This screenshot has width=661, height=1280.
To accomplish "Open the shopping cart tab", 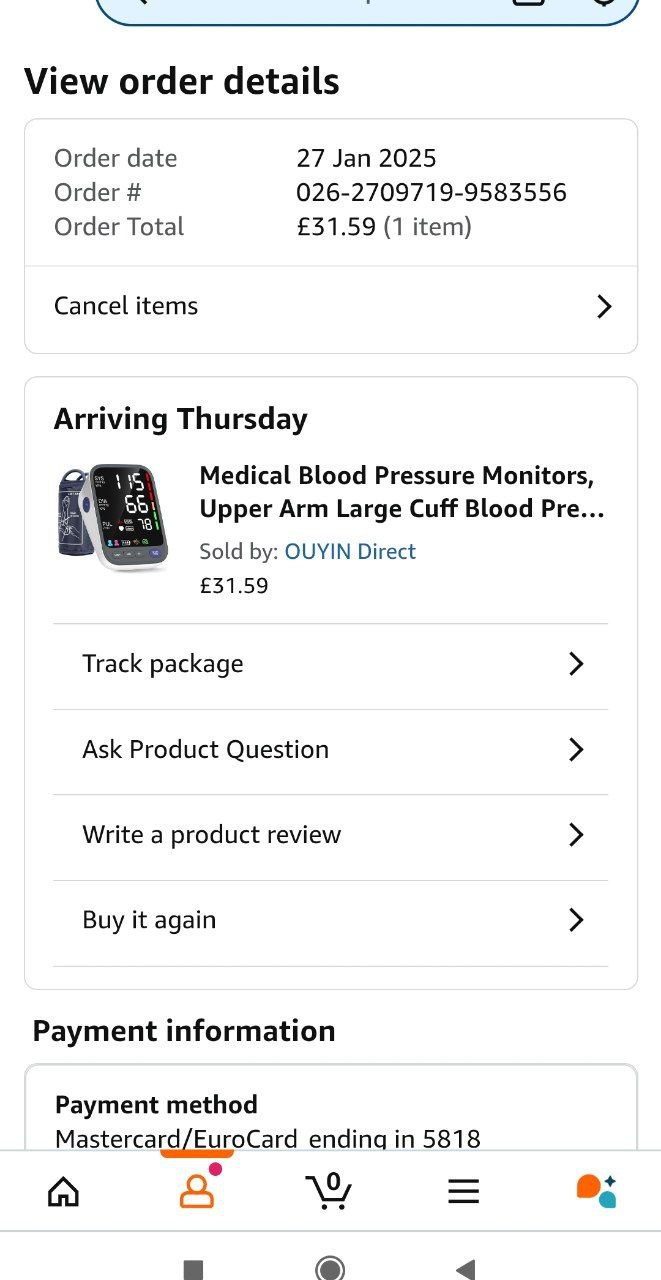I will point(329,1190).
